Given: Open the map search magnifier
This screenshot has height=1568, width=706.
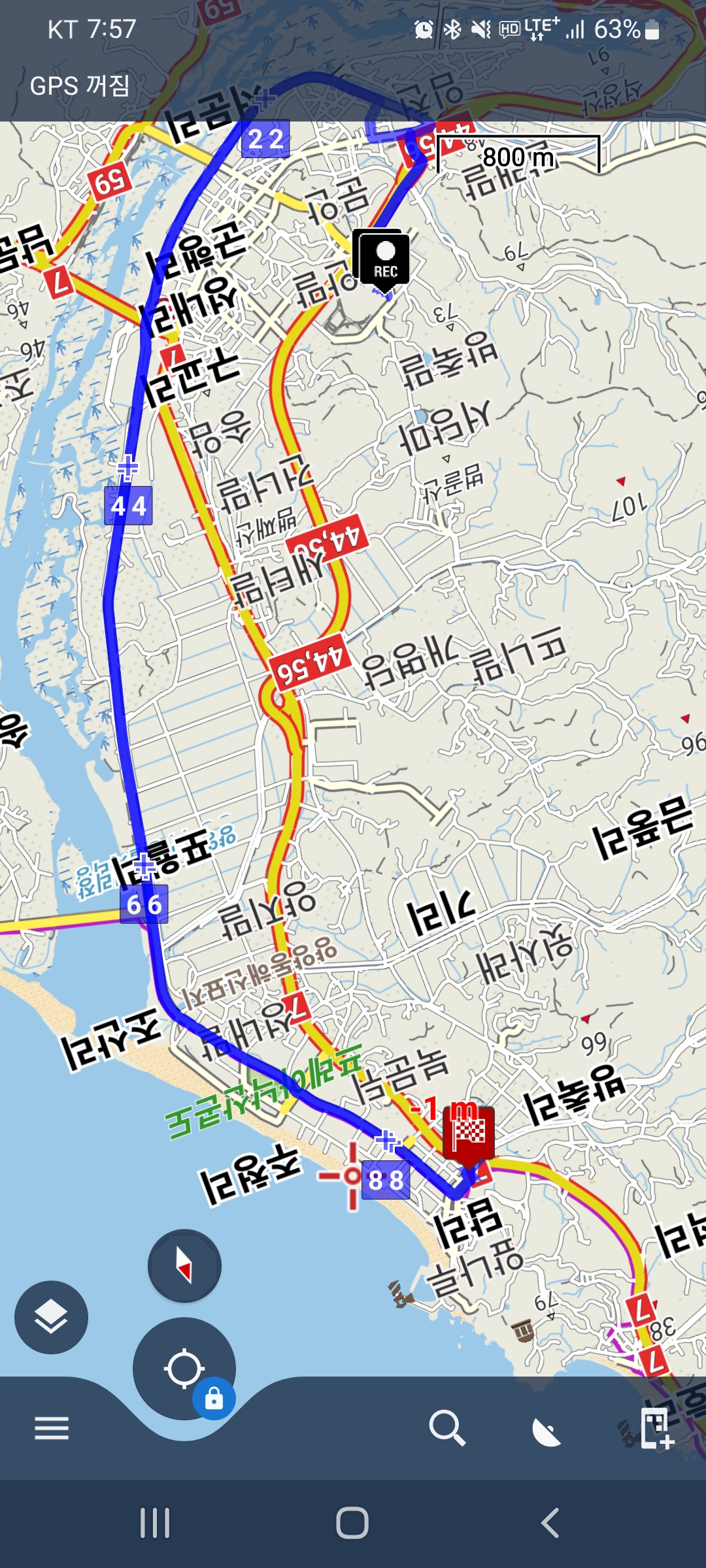Looking at the screenshot, I should pyautogui.click(x=447, y=1428).
